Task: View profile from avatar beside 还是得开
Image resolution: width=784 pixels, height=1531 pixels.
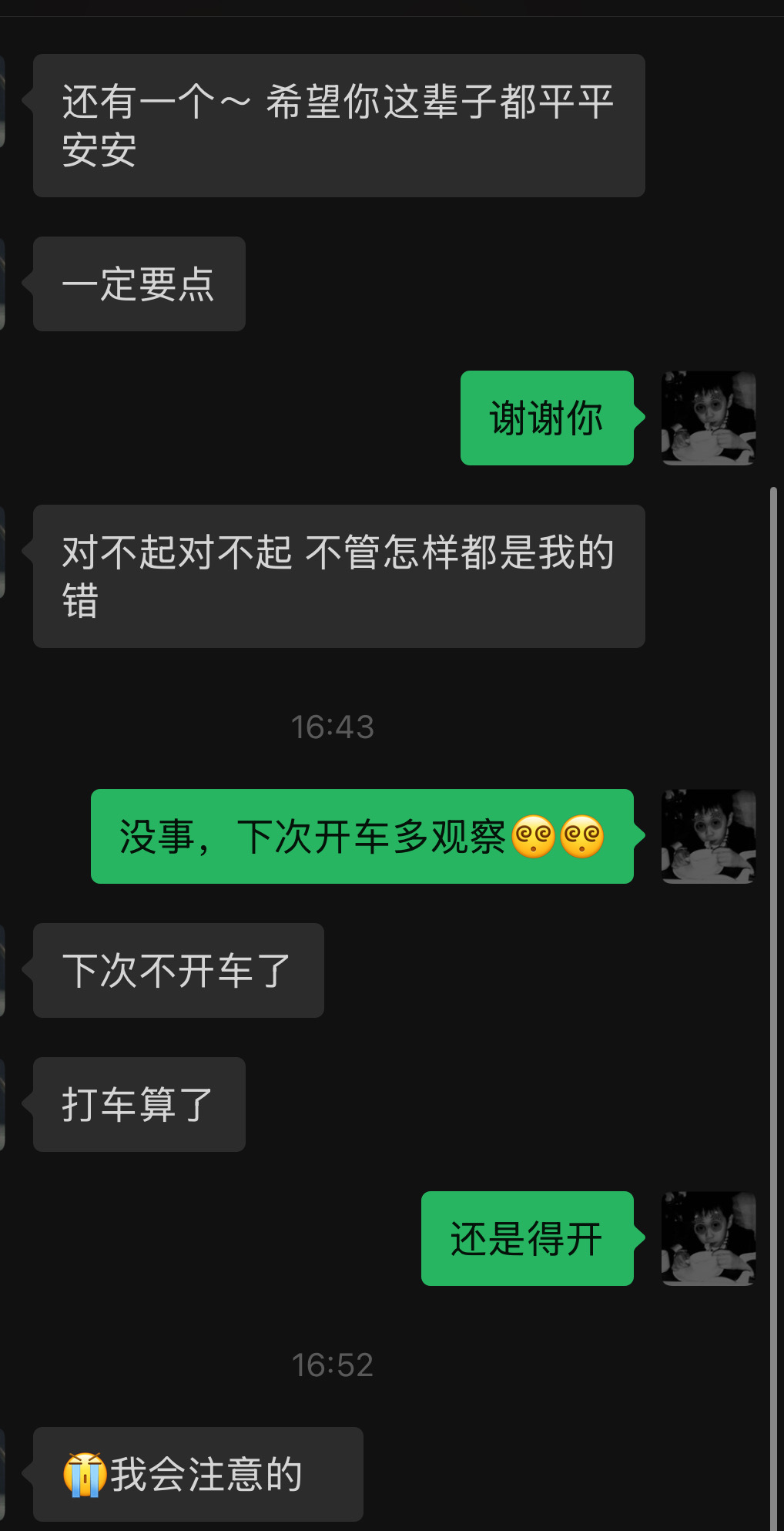Action: (x=709, y=1238)
